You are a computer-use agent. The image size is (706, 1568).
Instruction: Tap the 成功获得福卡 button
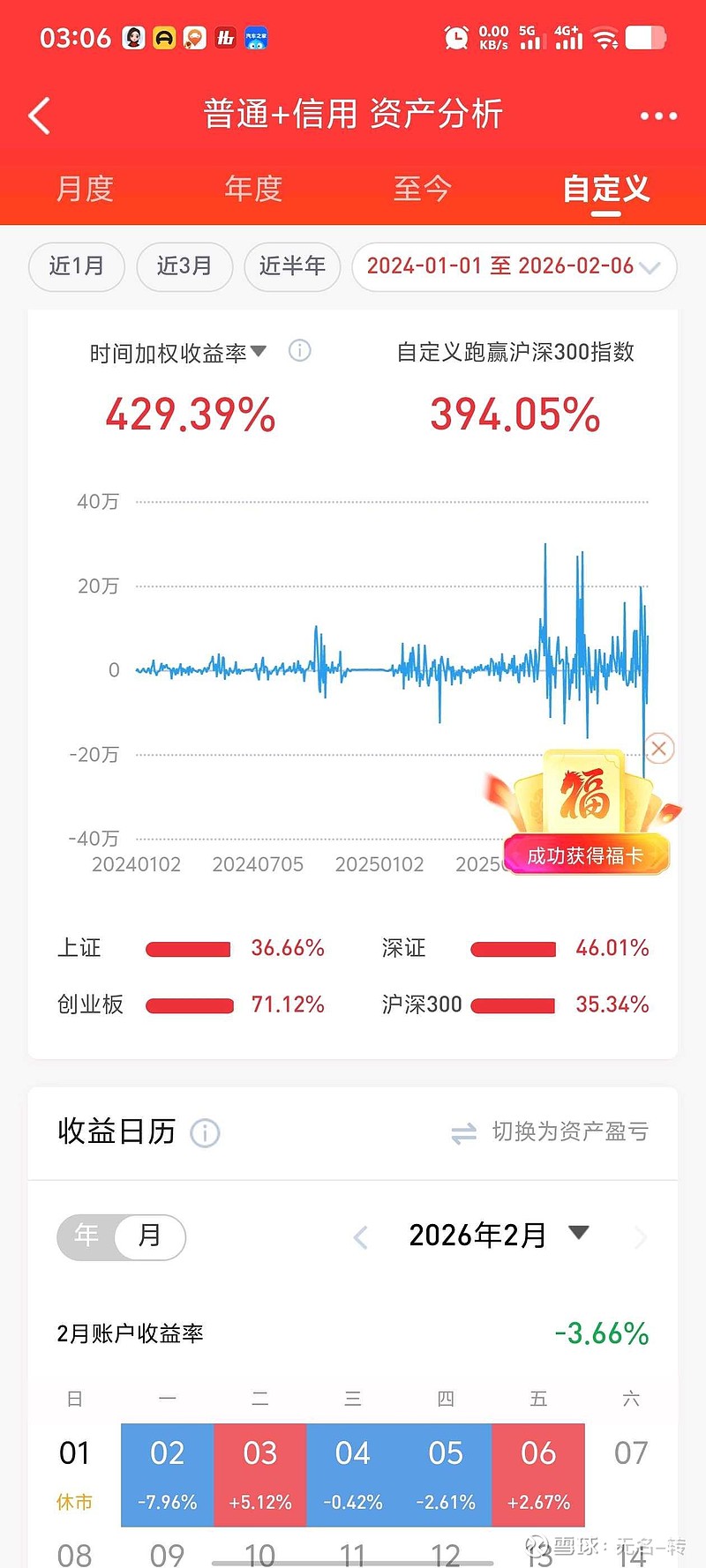(587, 854)
